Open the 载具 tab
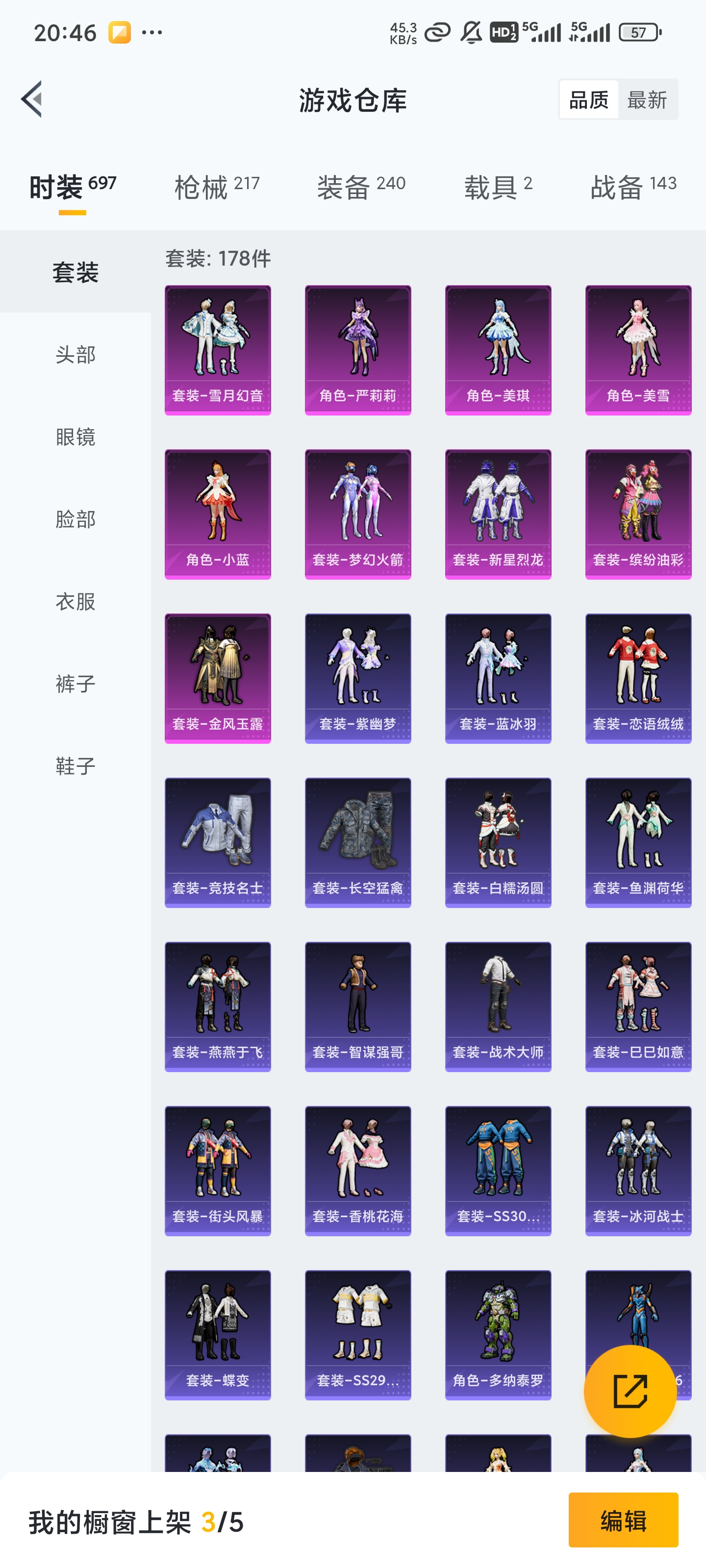This screenshot has width=706, height=1568. 498,186
